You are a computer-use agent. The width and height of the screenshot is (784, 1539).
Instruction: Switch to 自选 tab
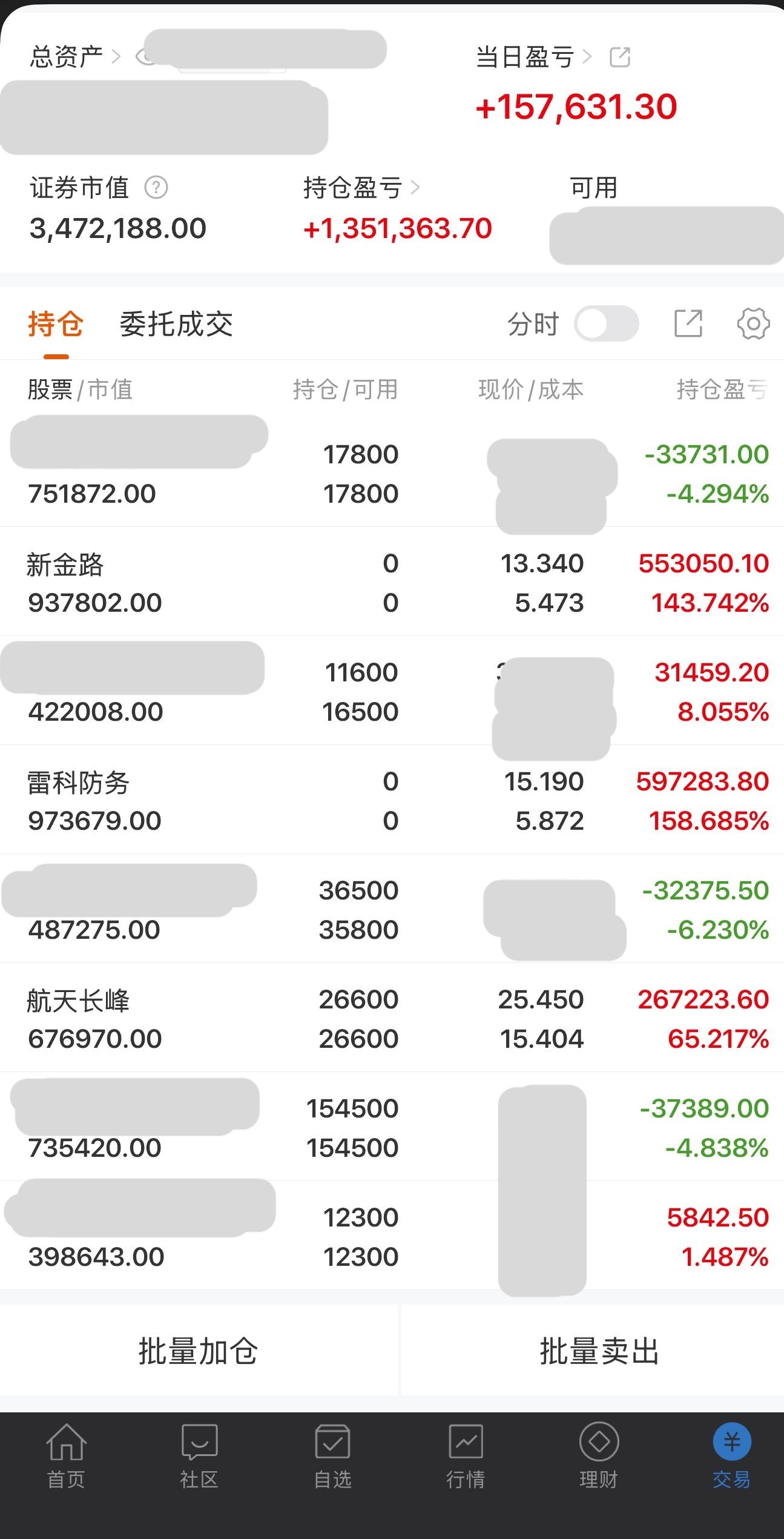332,1456
